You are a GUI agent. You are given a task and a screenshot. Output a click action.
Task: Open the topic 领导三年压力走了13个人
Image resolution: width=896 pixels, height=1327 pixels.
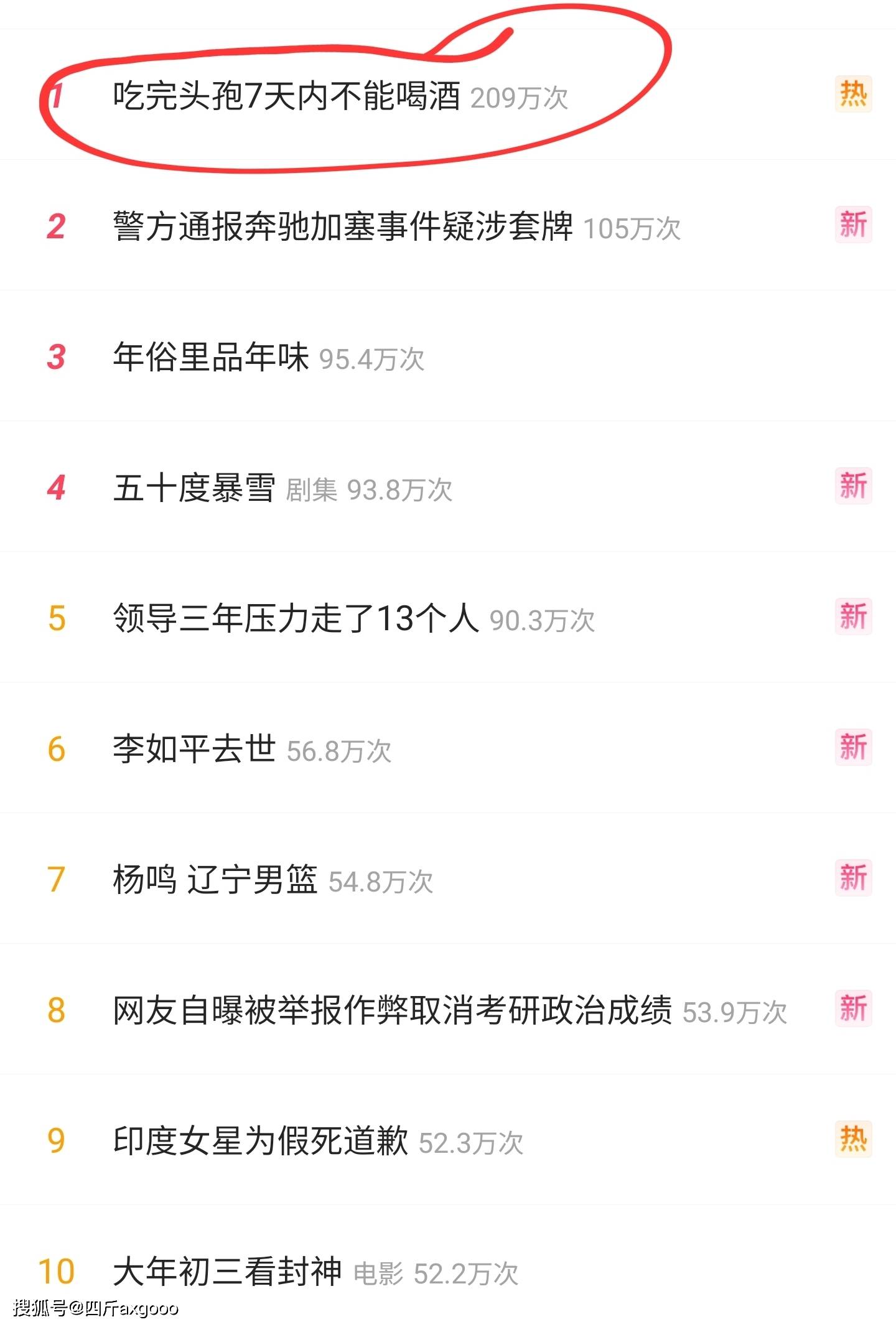click(x=296, y=618)
